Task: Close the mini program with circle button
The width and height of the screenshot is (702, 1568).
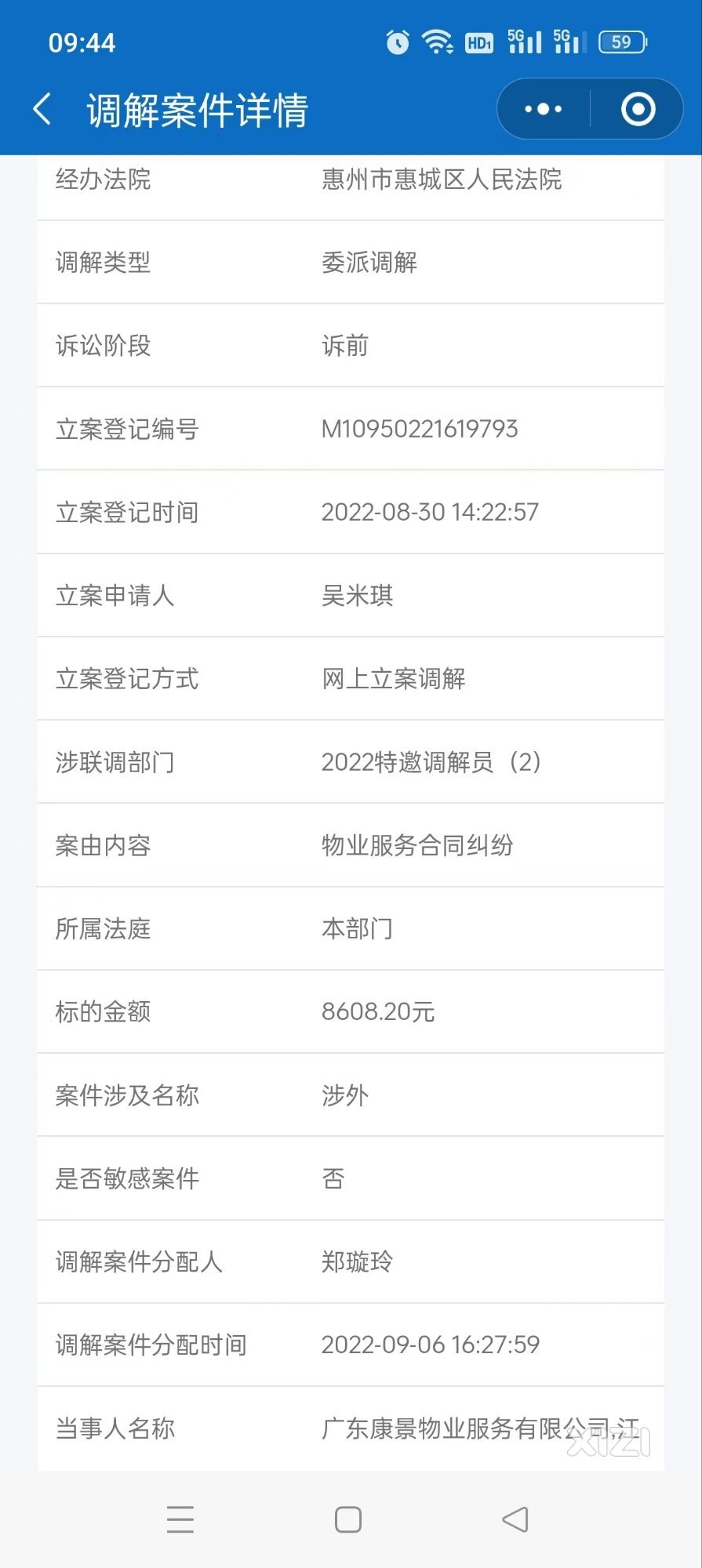Action: (638, 109)
